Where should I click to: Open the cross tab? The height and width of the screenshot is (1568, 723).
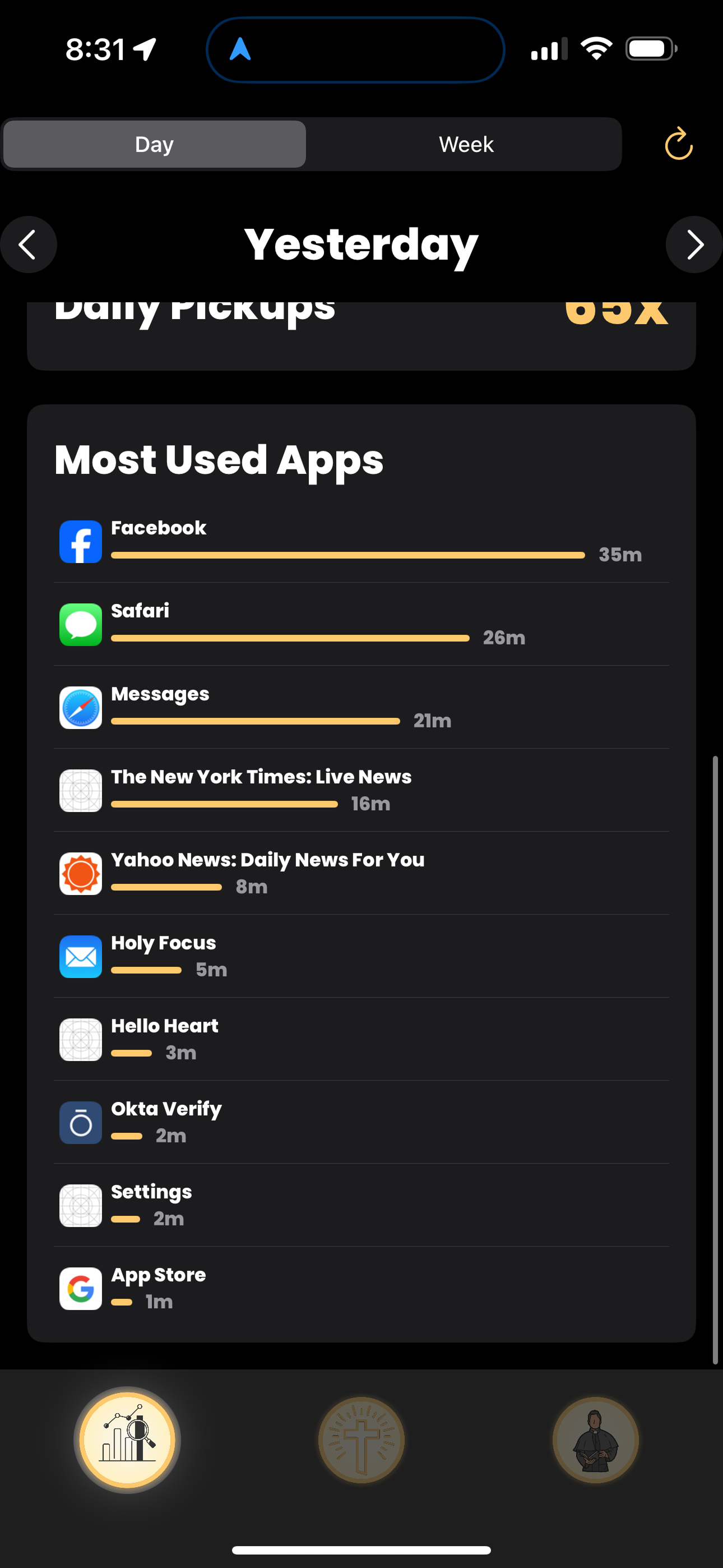[361, 1440]
